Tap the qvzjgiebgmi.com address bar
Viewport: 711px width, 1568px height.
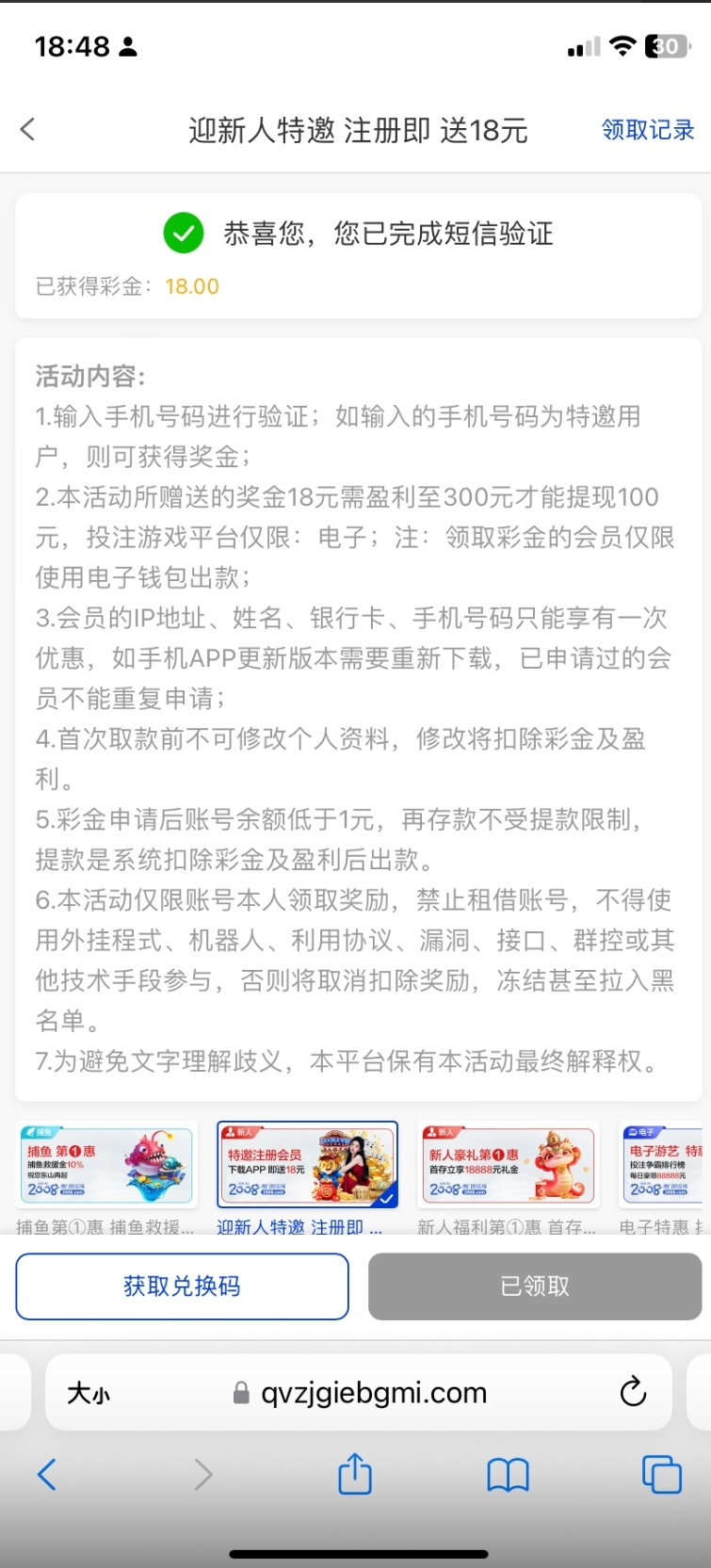[373, 1393]
